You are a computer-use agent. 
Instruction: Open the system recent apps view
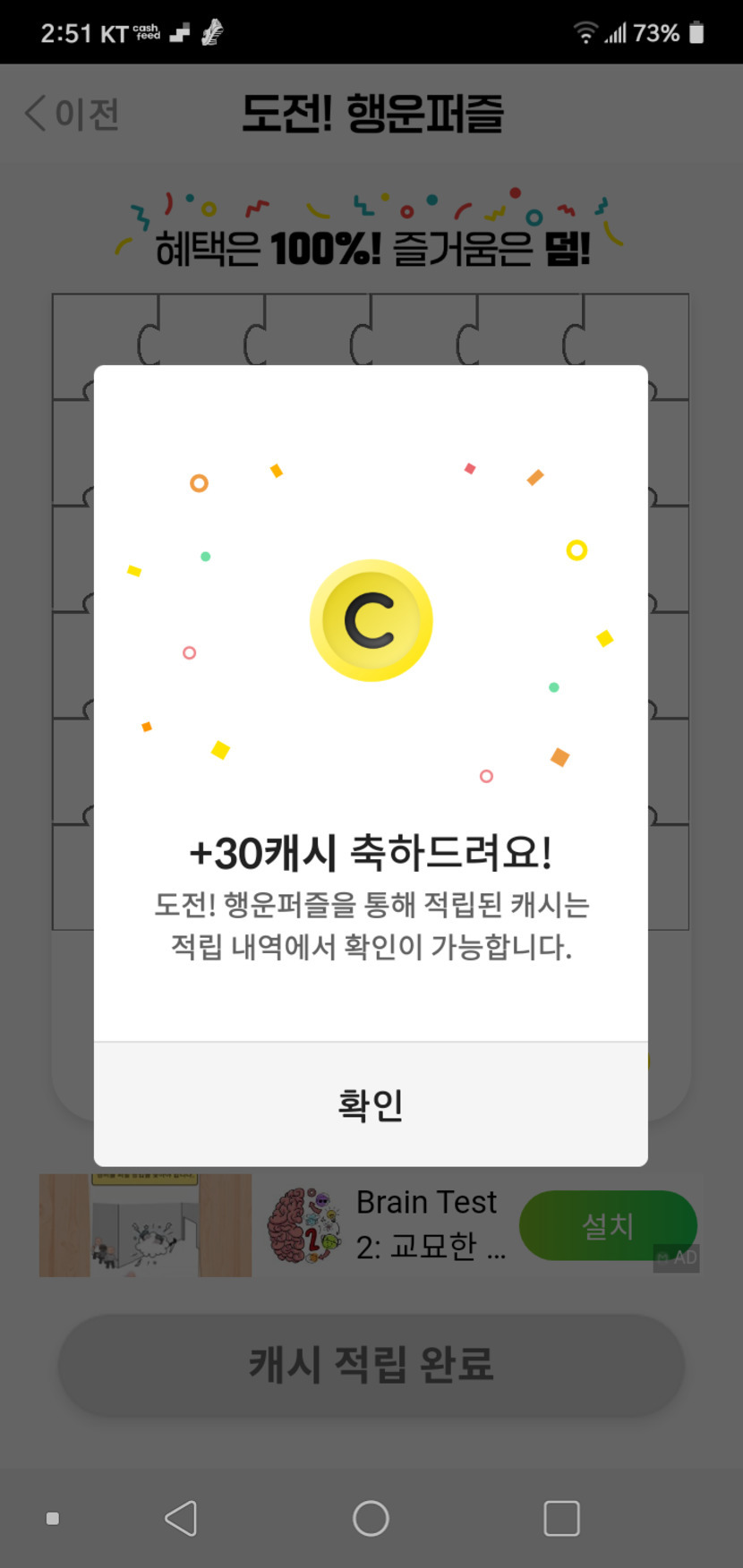[561, 1518]
